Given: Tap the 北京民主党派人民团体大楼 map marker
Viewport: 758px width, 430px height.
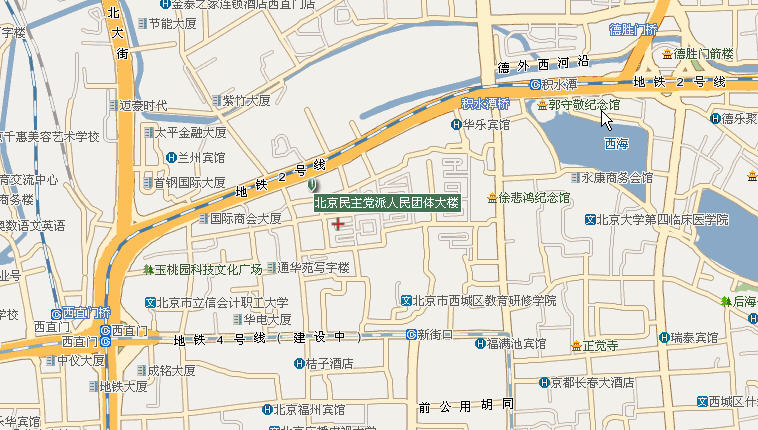Looking at the screenshot, I should (x=313, y=186).
